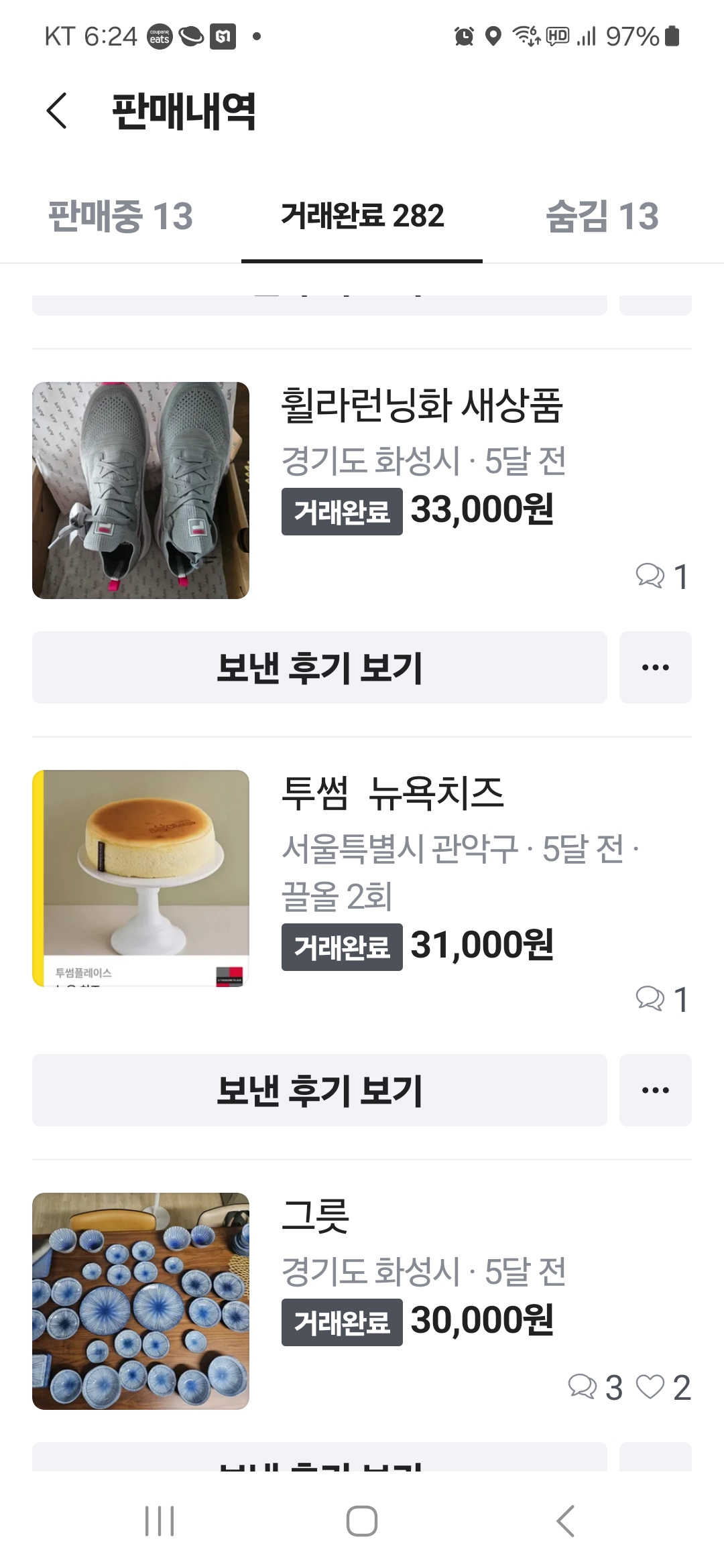View sent review for 휠라런닝화 새상품
Viewport: 724px width, 1568px height.
pos(319,667)
